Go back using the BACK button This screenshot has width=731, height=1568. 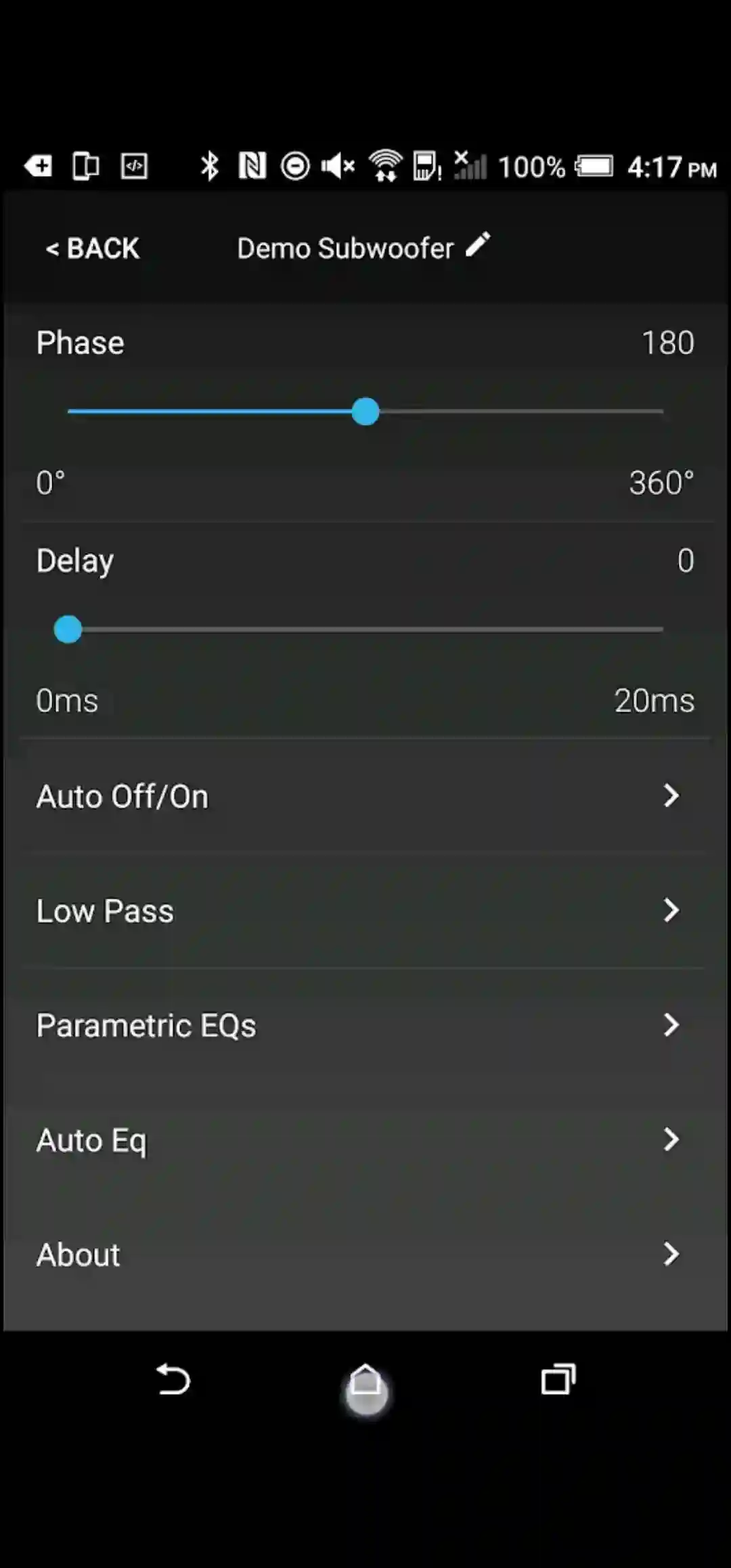[x=93, y=248]
